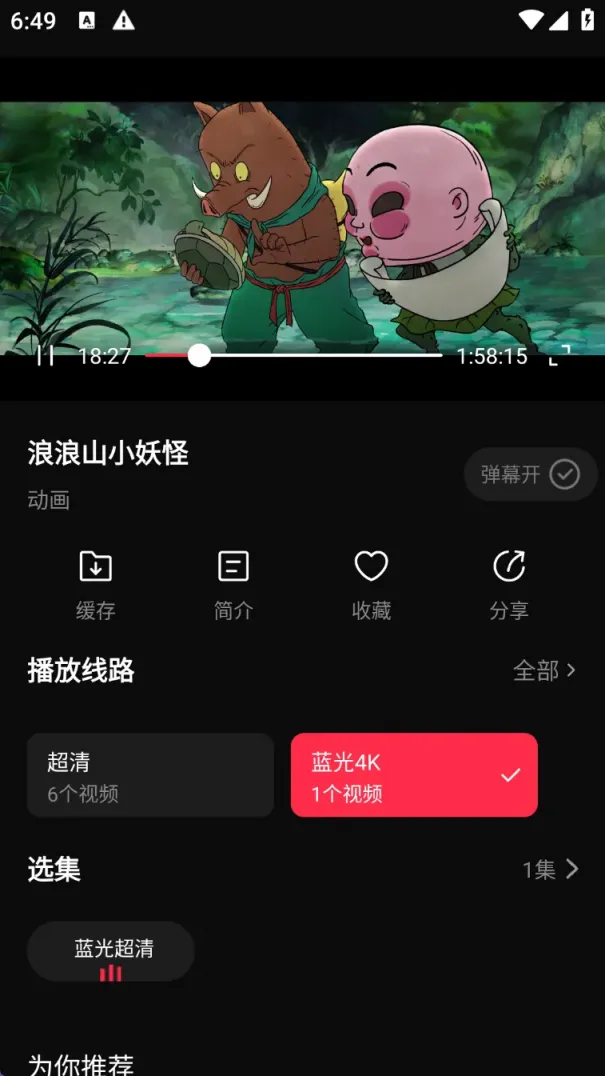Pause the playing video

tap(45, 355)
